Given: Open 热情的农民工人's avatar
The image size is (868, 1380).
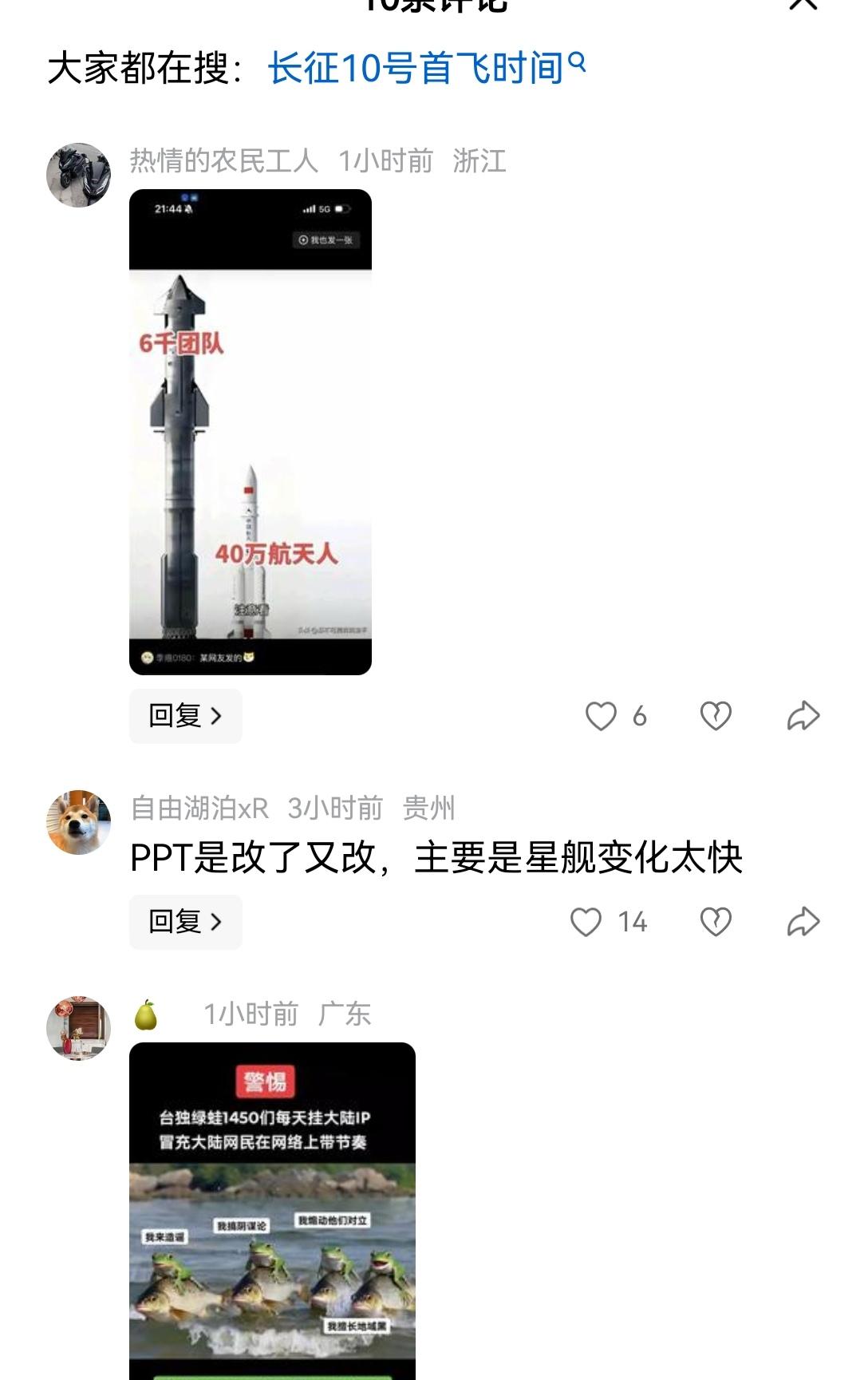Looking at the screenshot, I should pyautogui.click(x=78, y=175).
